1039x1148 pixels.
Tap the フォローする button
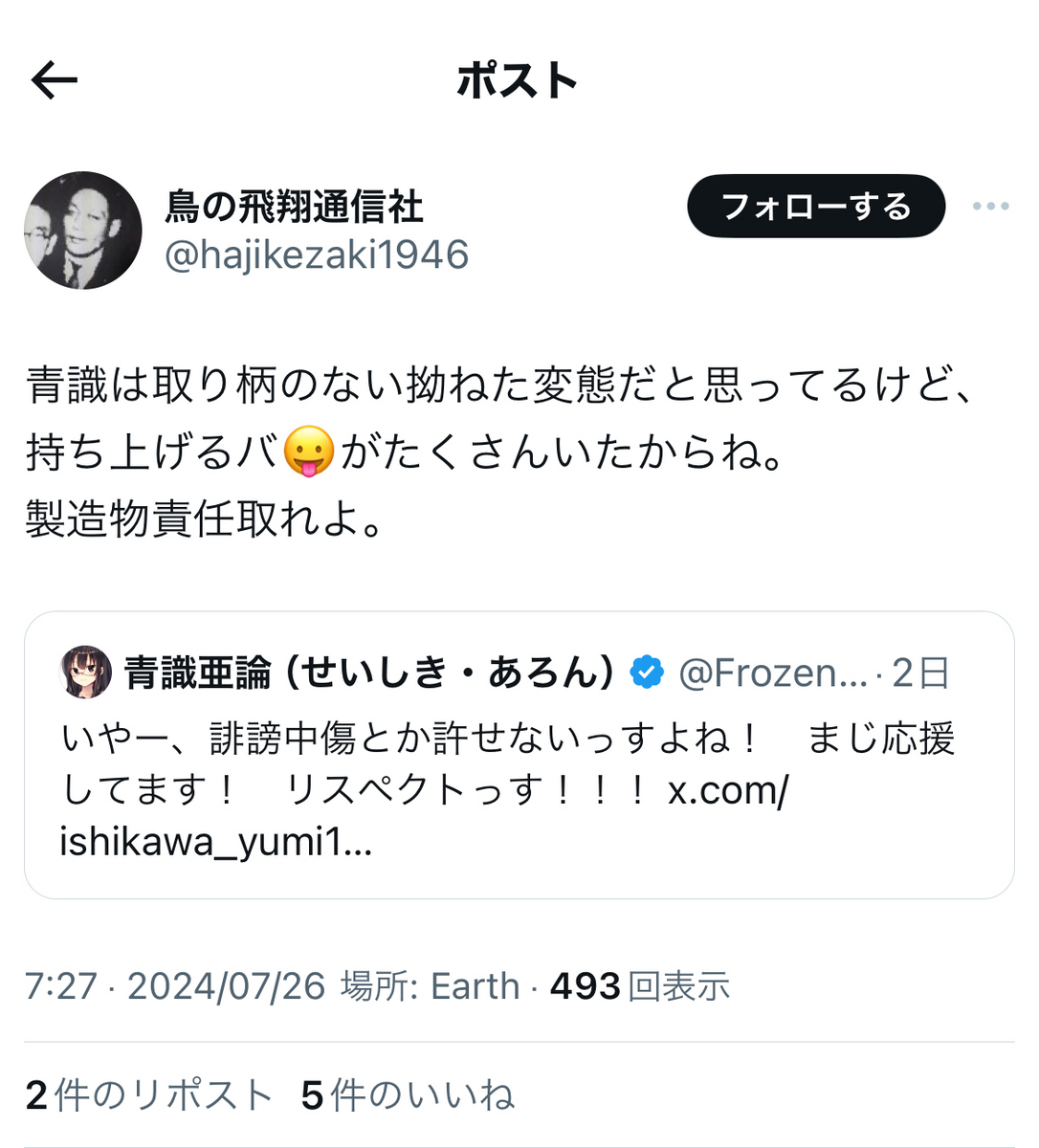(815, 207)
